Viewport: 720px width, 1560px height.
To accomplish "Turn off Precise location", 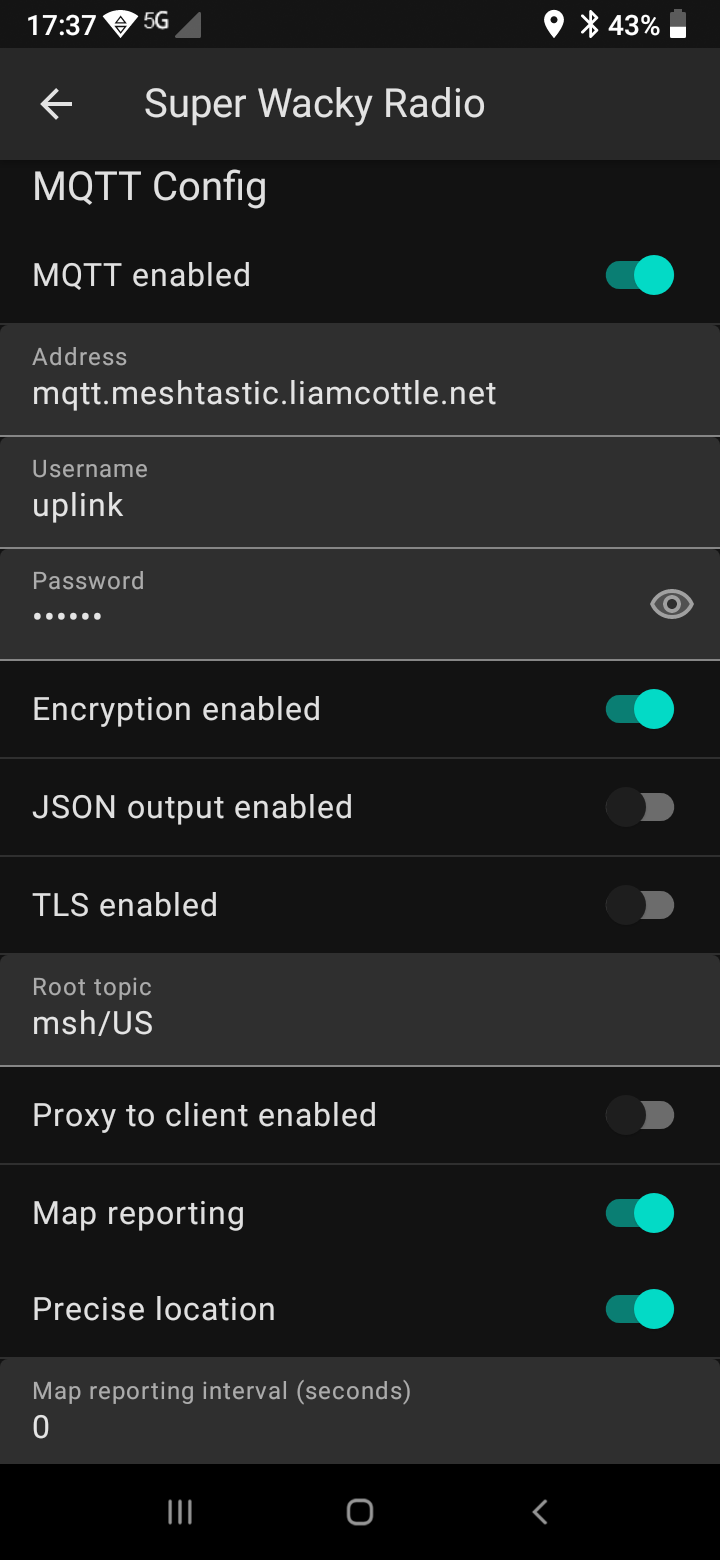I will [x=640, y=1309].
